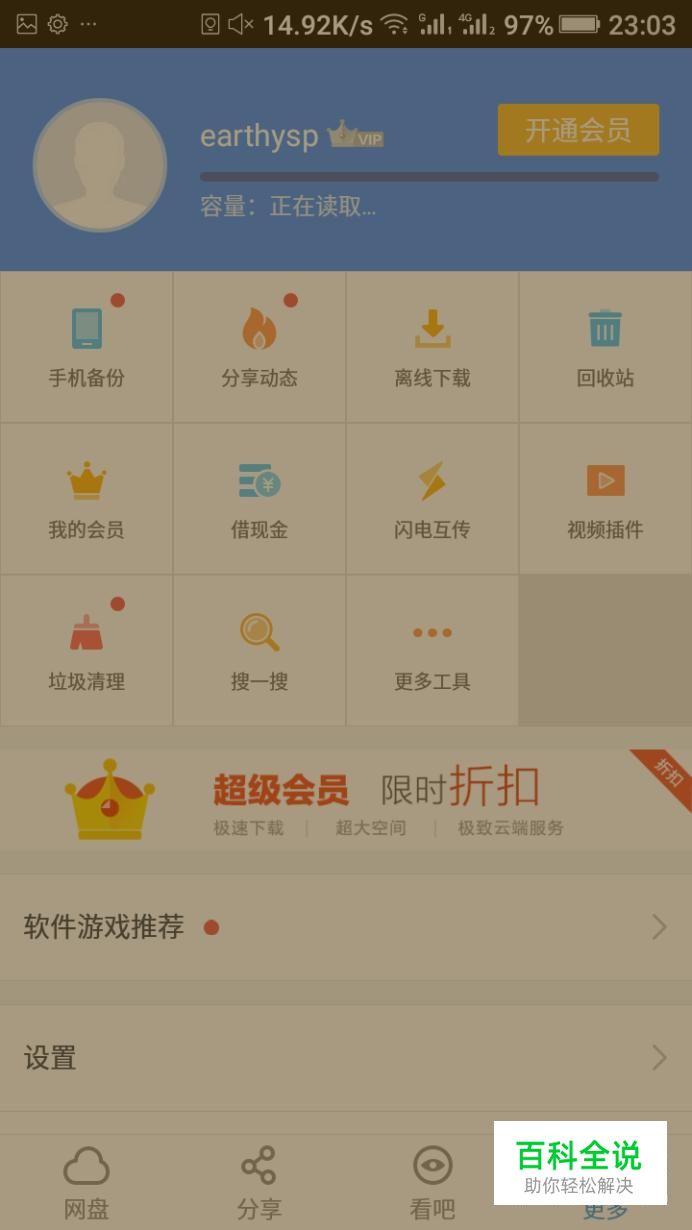Open 视频插件 video plugin

tap(605, 499)
